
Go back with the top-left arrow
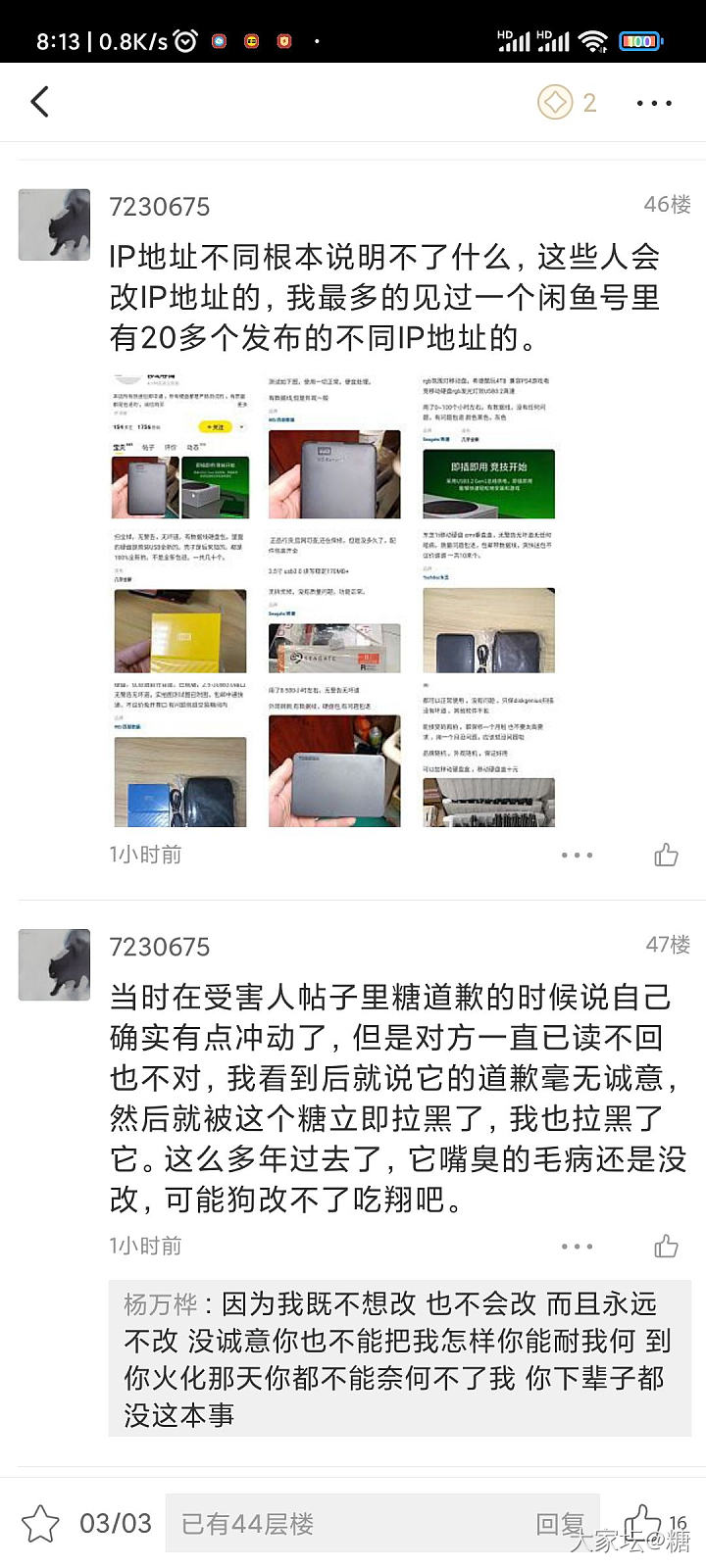point(40,102)
